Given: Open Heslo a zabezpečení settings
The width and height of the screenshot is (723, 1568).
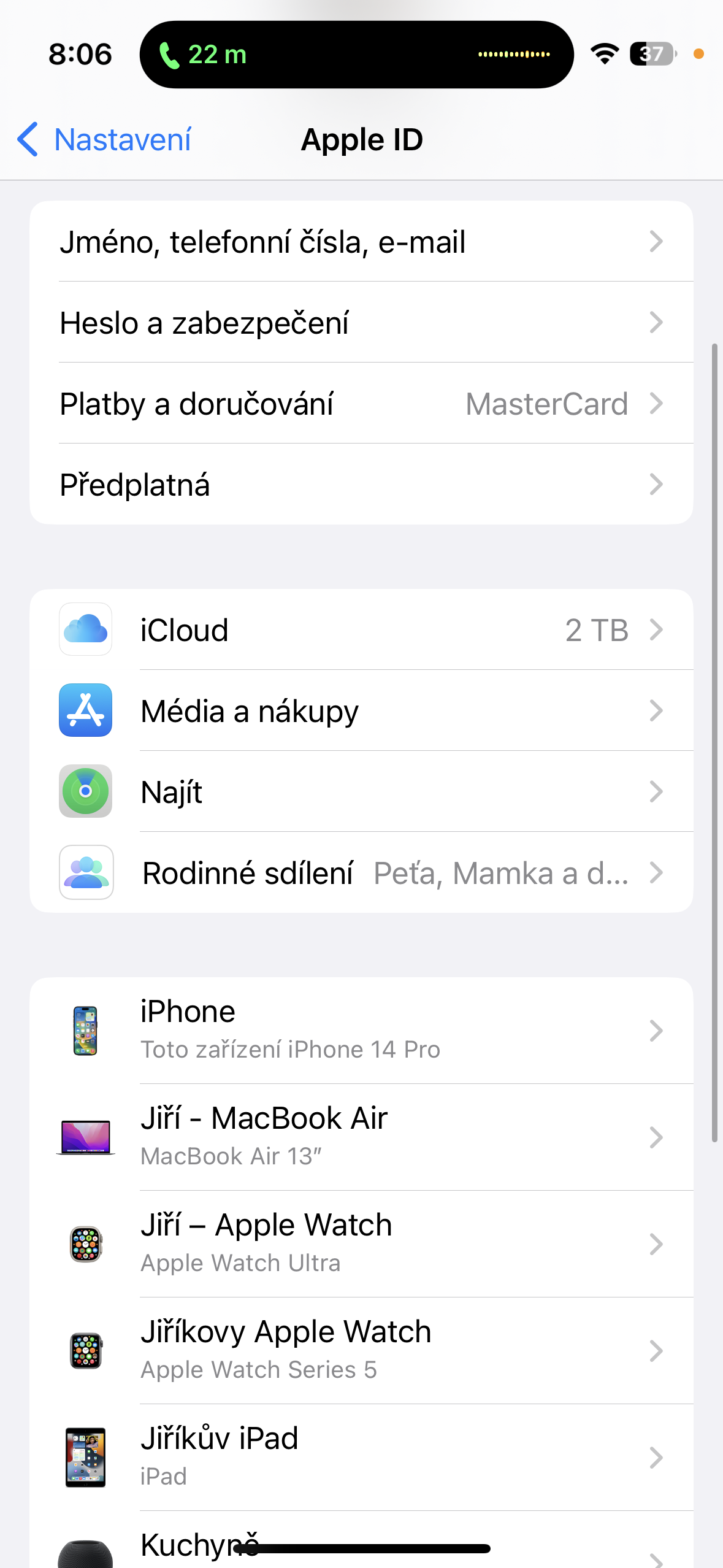Looking at the screenshot, I should click(x=361, y=323).
